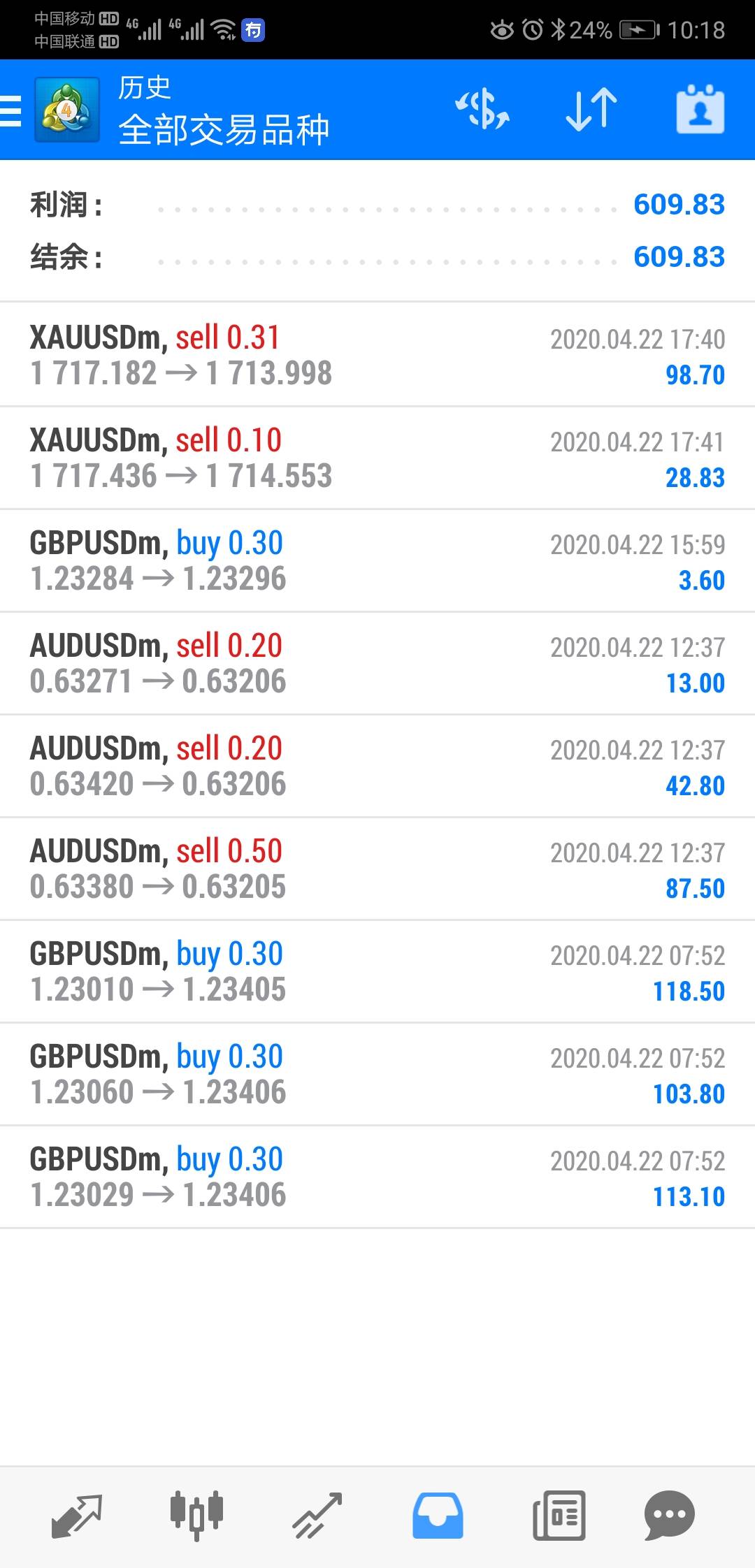The height and width of the screenshot is (1568, 755).
Task: Switch to the candlestick Chart tab
Action: [196, 1516]
